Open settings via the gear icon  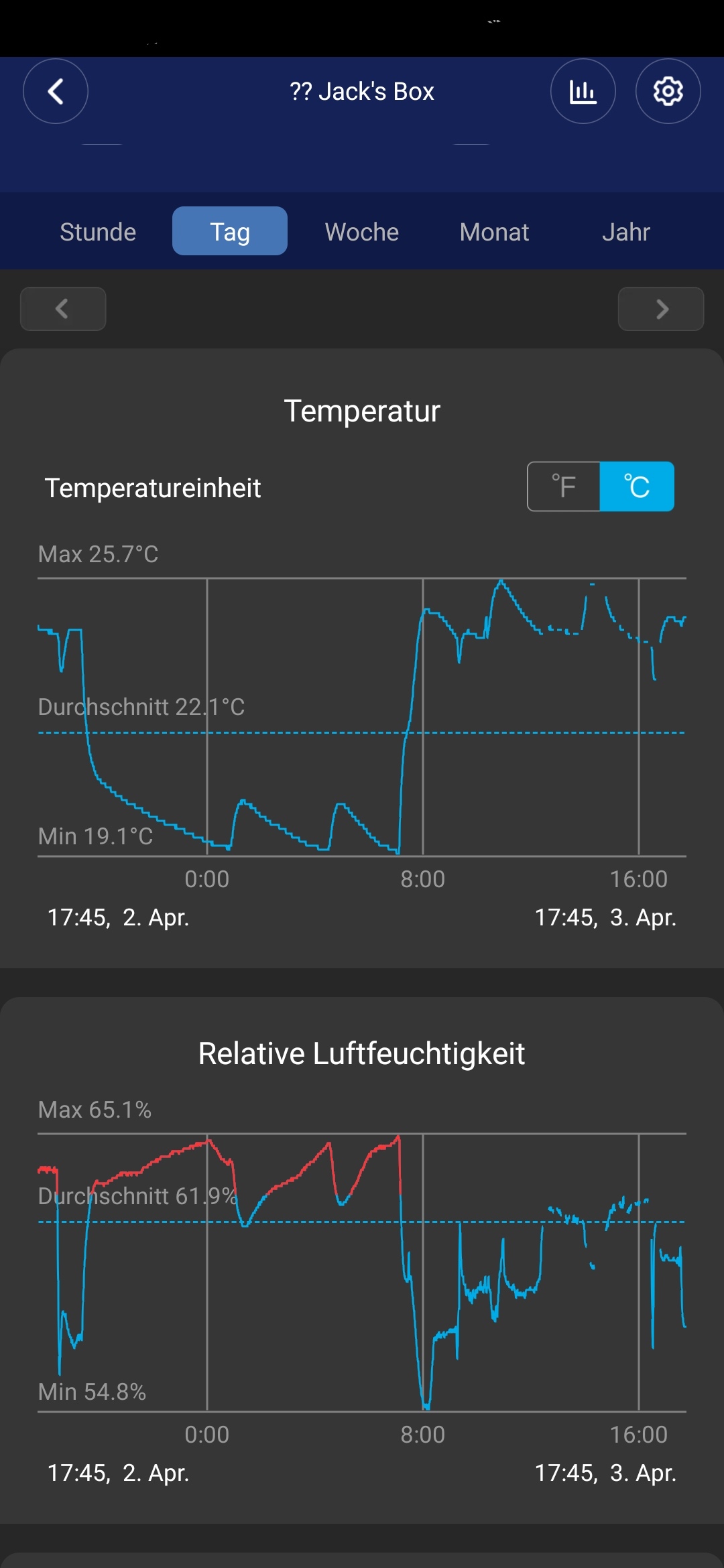point(668,91)
